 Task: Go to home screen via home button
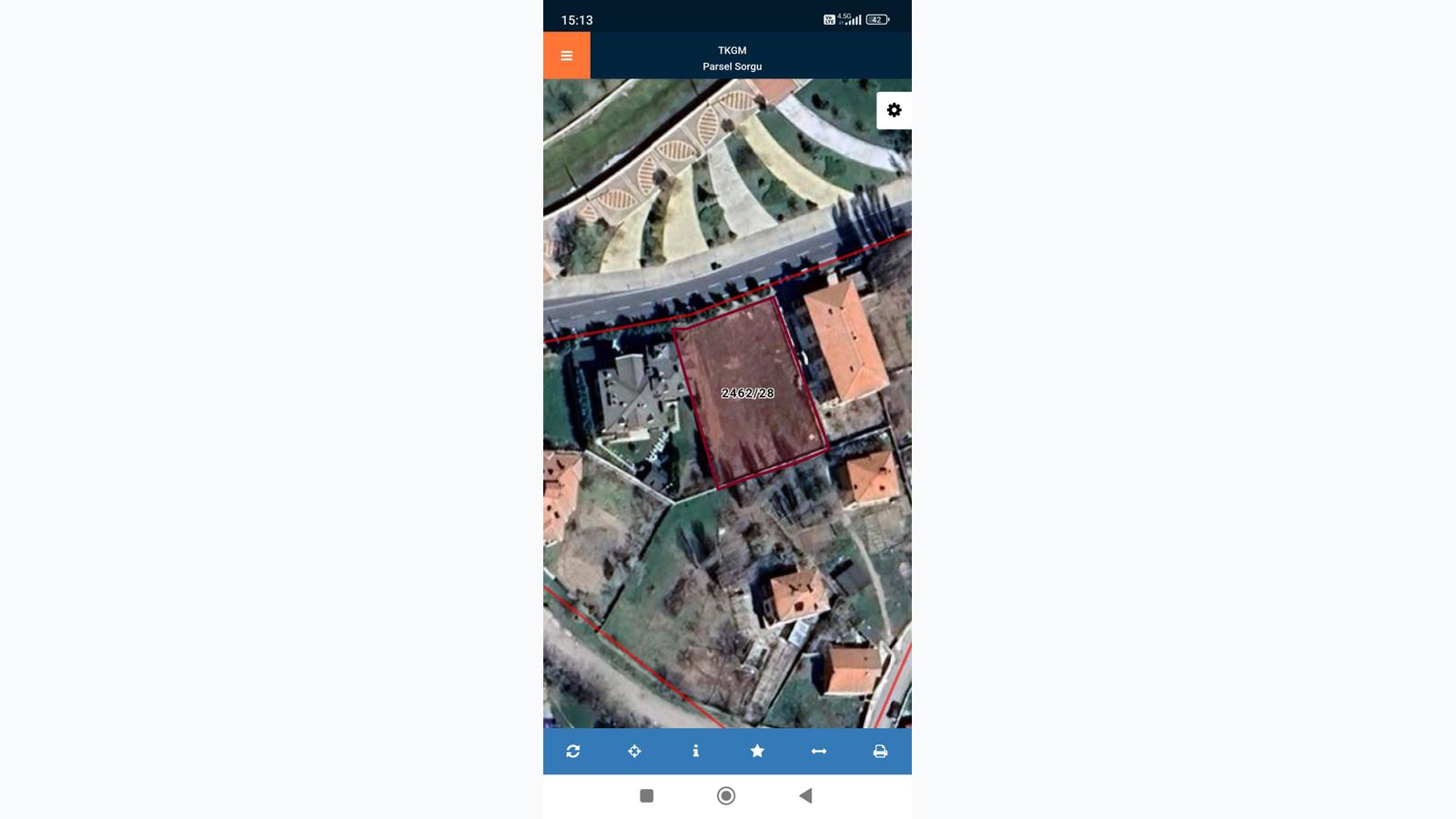tap(725, 796)
